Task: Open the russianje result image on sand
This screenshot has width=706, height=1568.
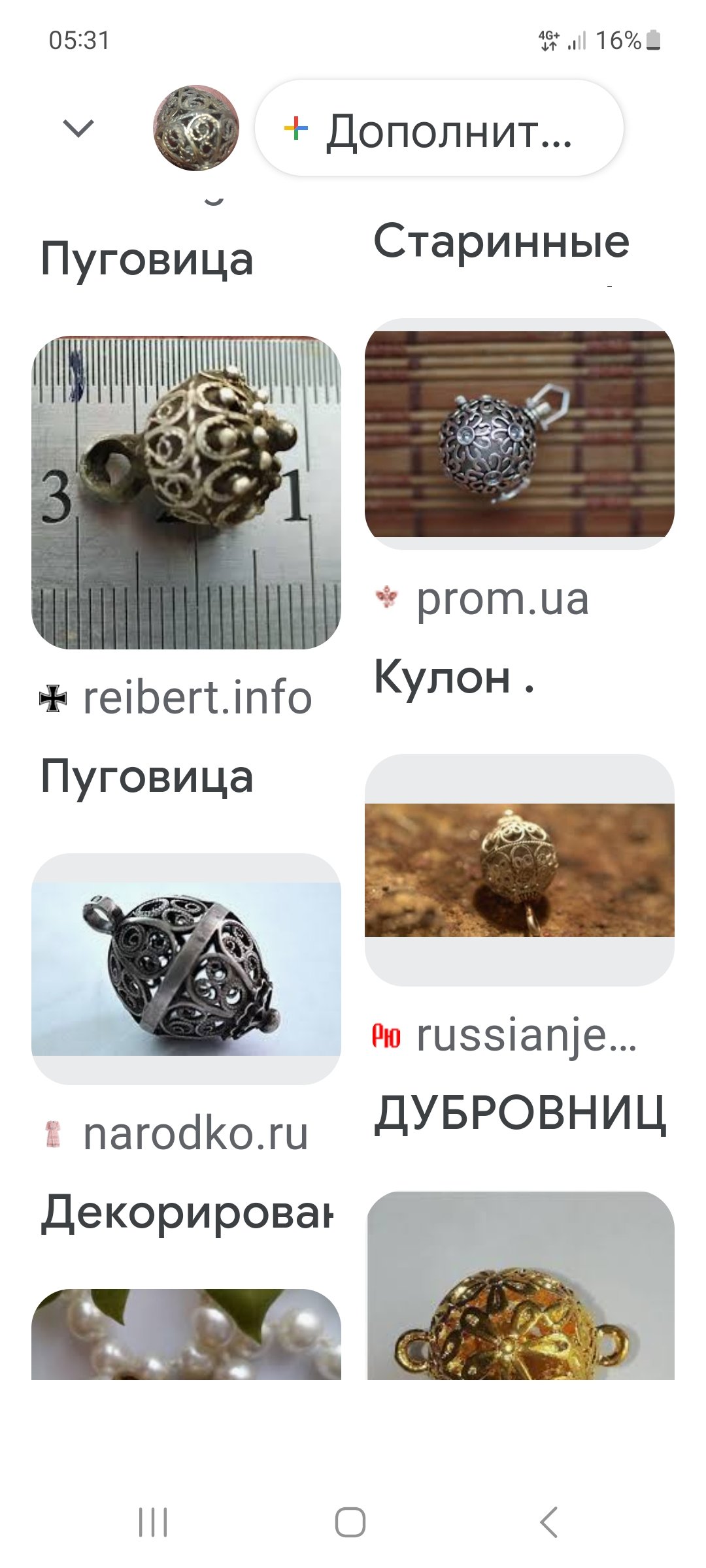Action: [x=520, y=870]
